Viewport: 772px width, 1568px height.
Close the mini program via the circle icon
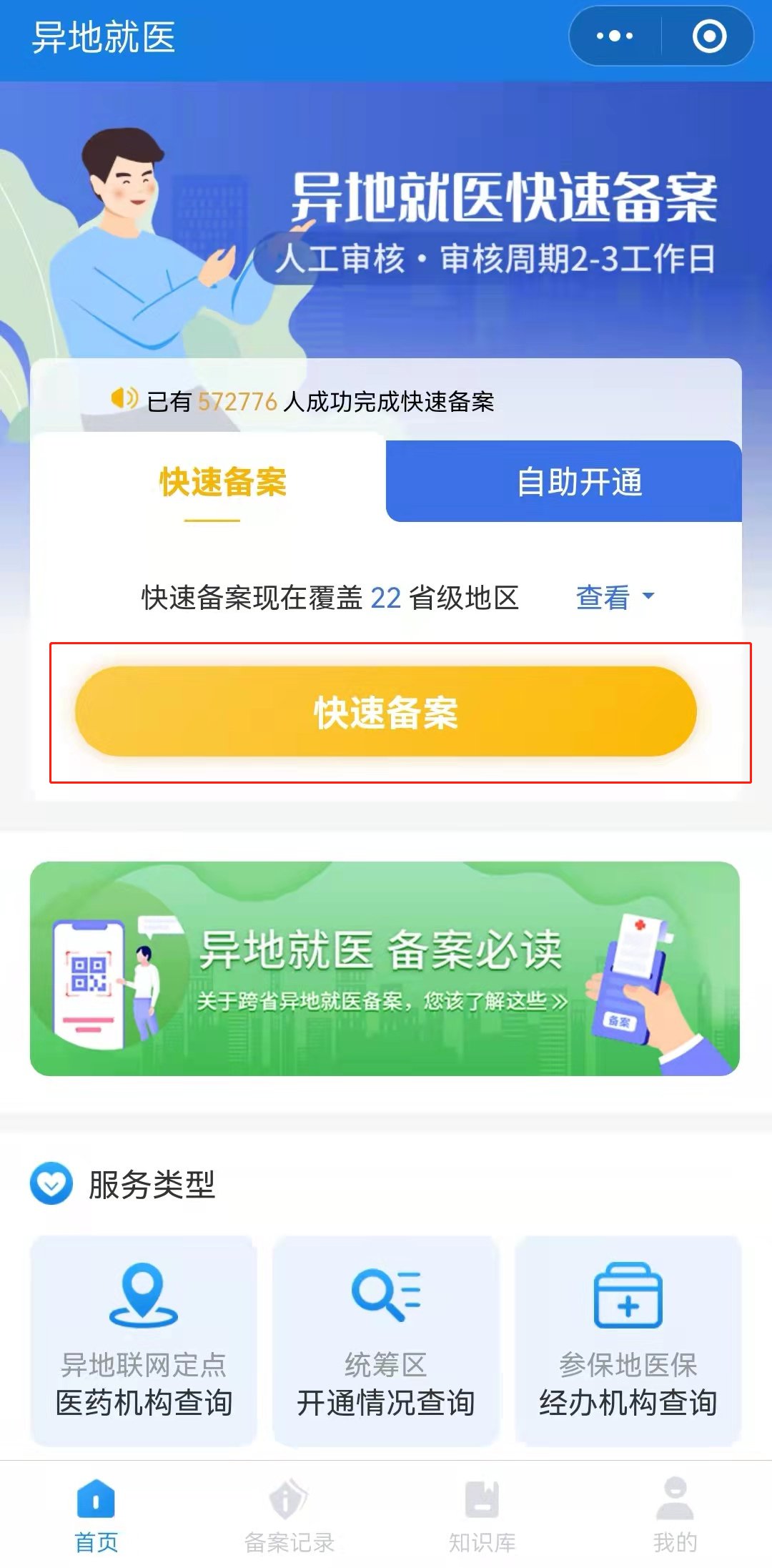coord(709,36)
